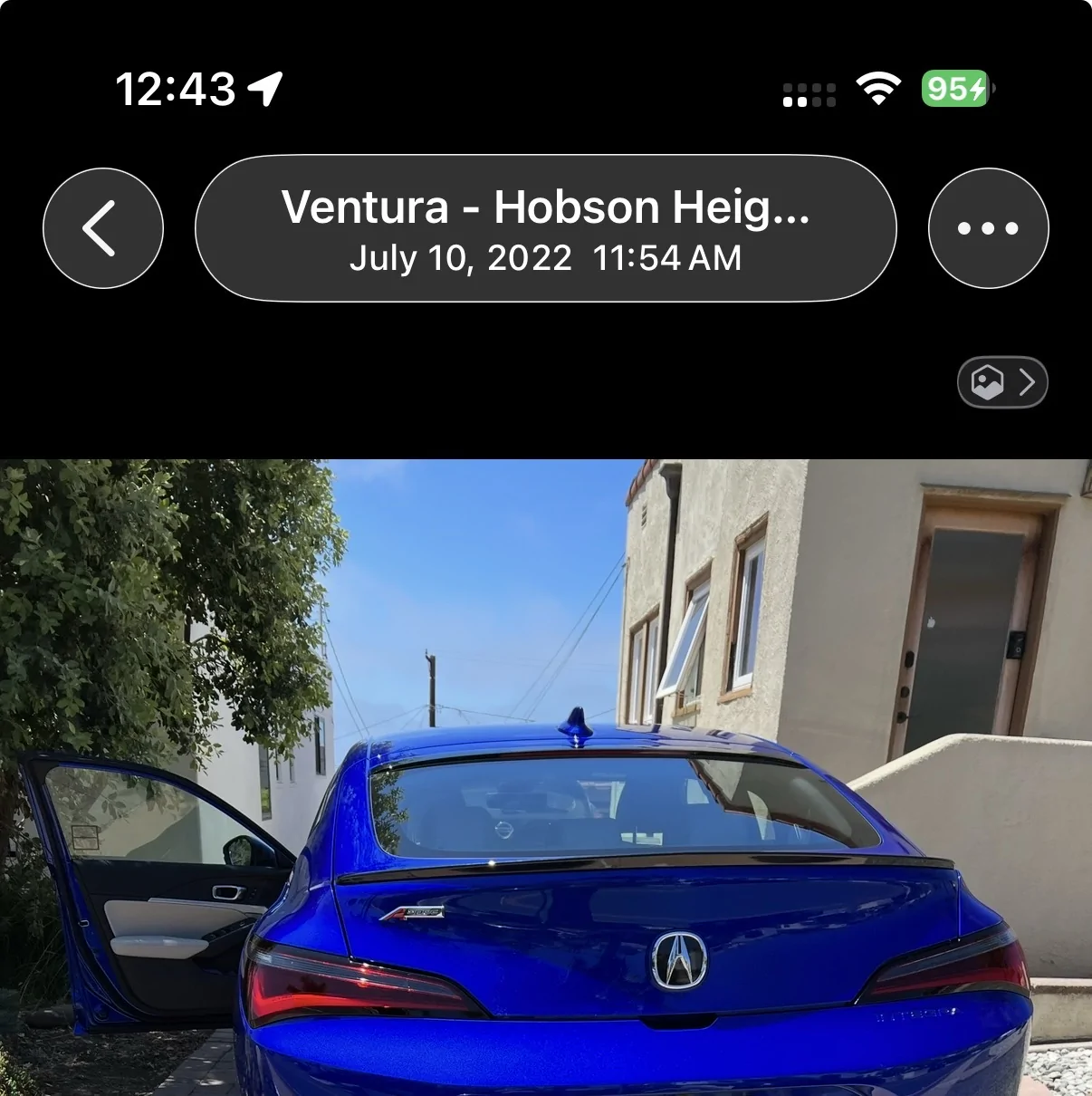The width and height of the screenshot is (1092, 1096).
Task: Tap the visual look up badge
Action: 1001,382
